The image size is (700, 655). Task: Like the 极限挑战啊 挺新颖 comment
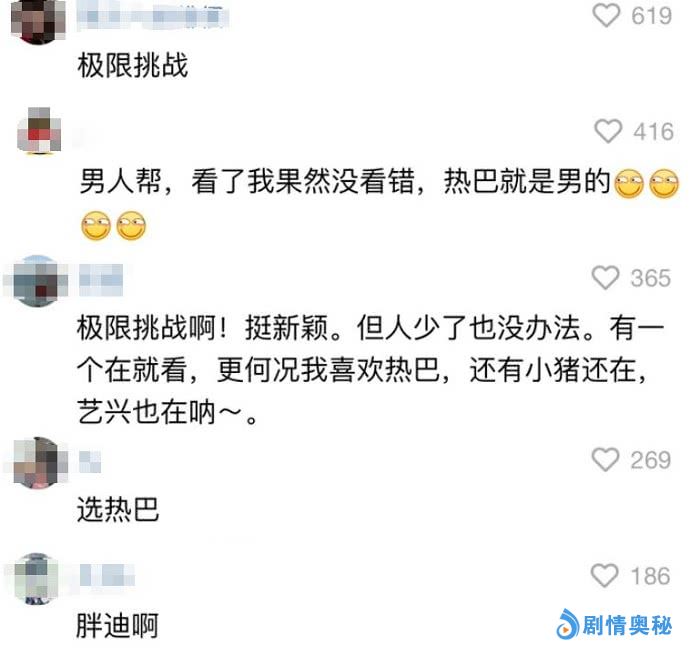pos(607,277)
